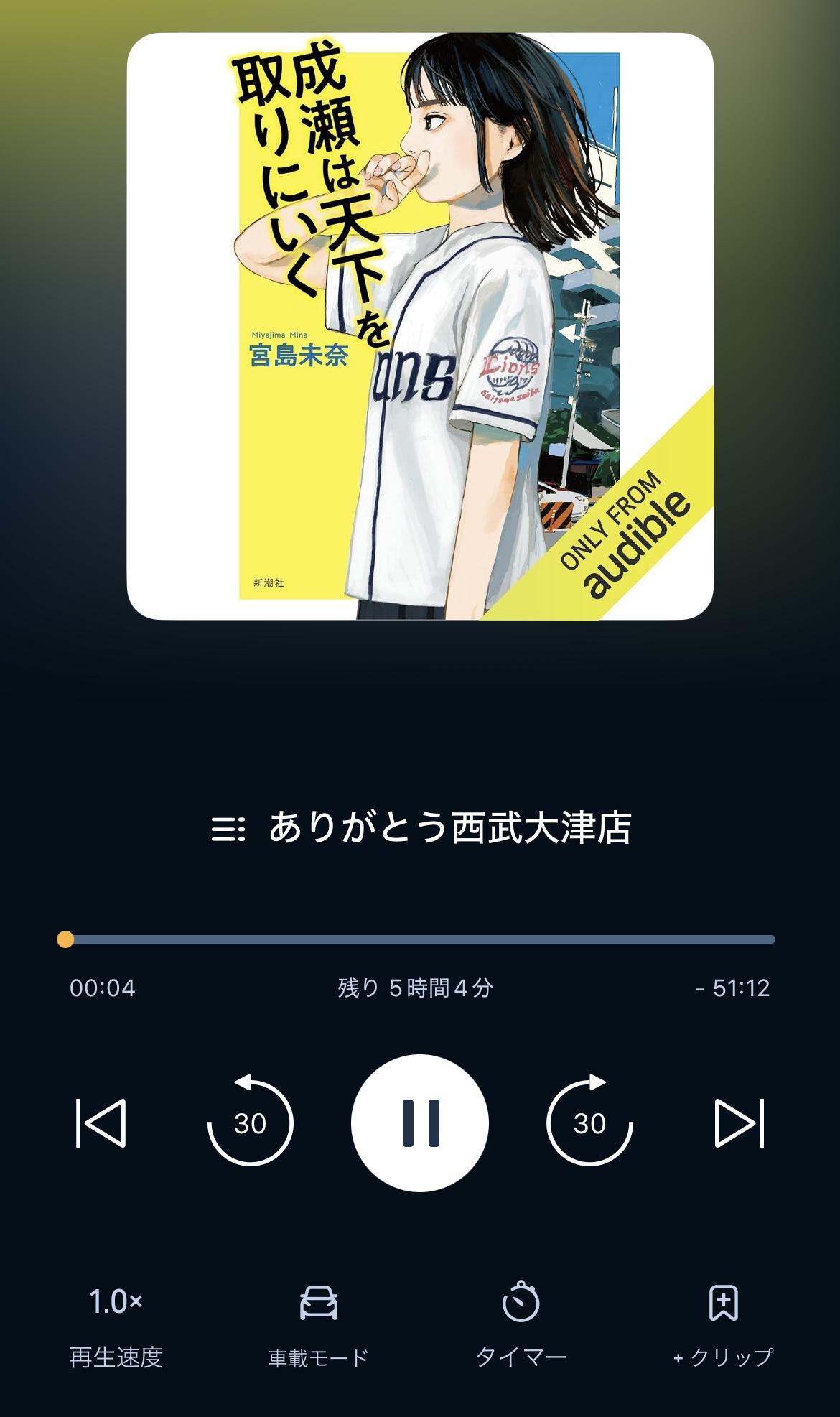Viewport: 840px width, 1417px height.
Task: Rewind 30 seconds
Action: click(x=250, y=1121)
